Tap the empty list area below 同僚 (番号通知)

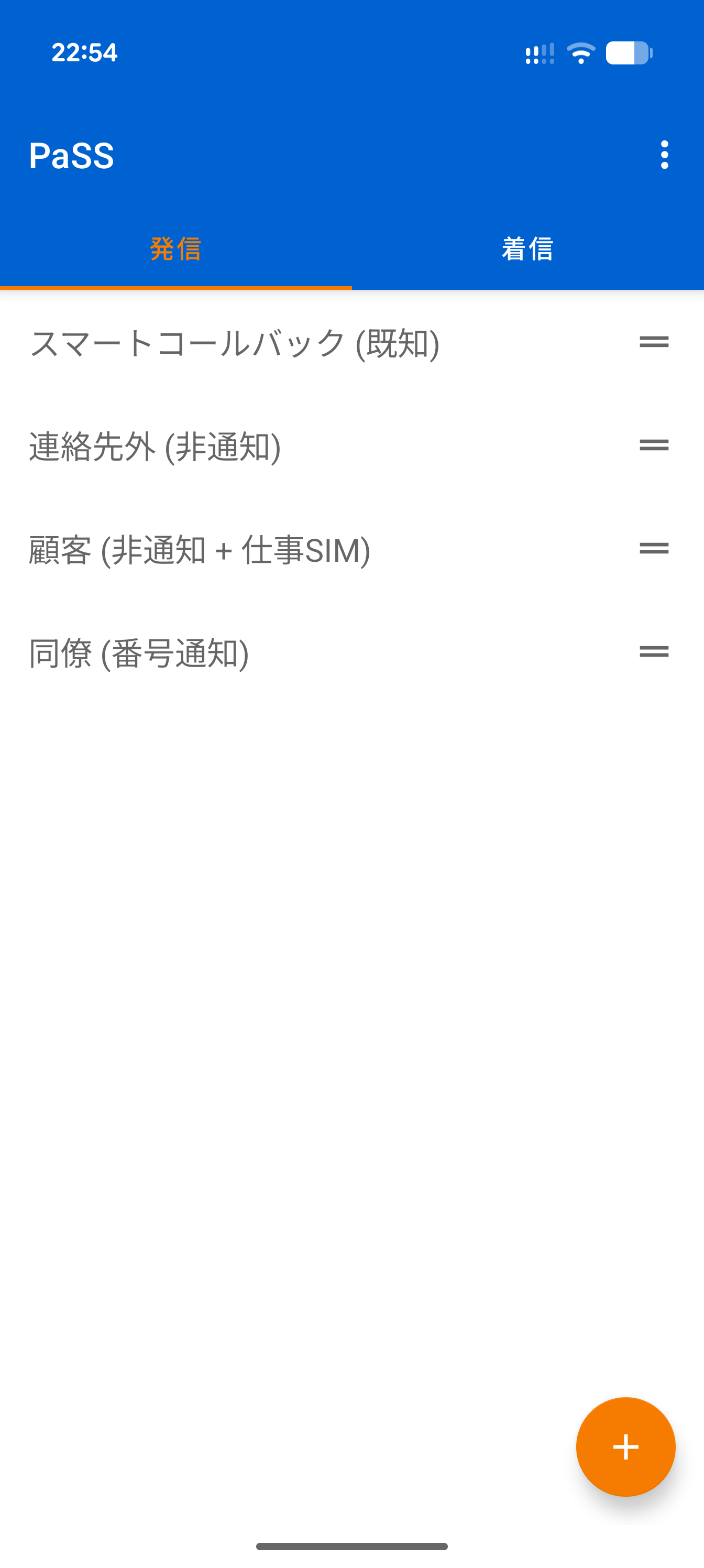point(351,974)
